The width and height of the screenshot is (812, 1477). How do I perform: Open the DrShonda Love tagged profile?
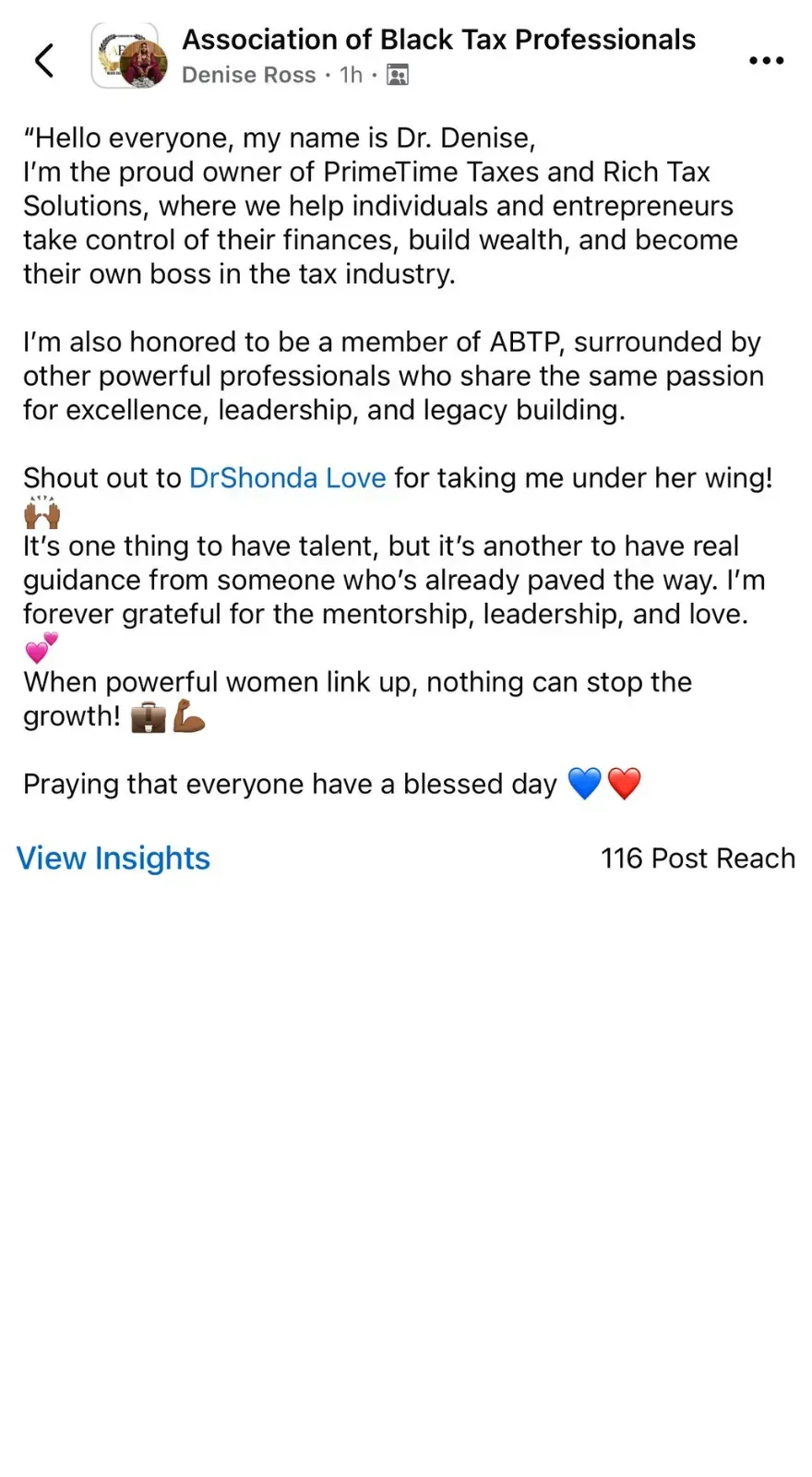[x=287, y=478]
